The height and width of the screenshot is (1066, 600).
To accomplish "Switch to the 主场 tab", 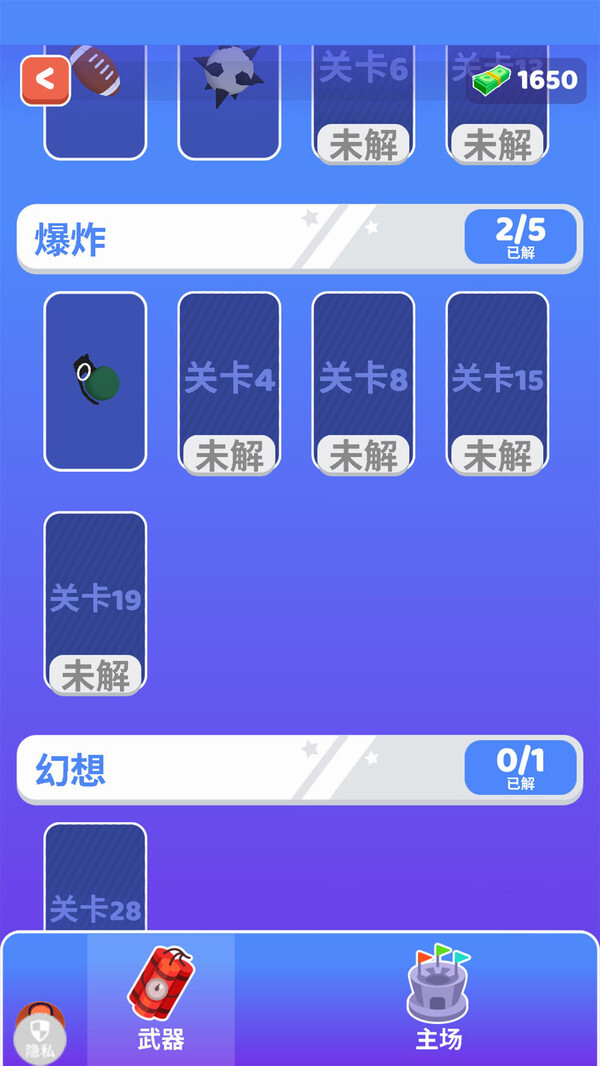I will pos(438,998).
